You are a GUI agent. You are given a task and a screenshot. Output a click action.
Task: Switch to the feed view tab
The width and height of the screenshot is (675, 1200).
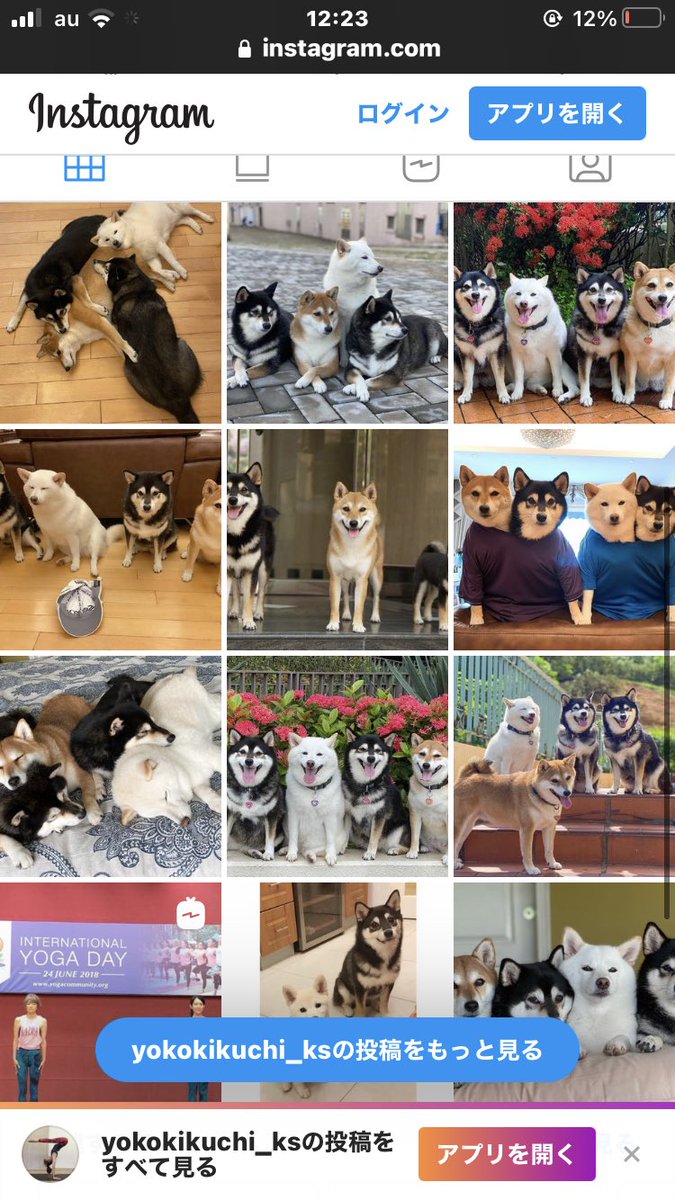point(252,168)
